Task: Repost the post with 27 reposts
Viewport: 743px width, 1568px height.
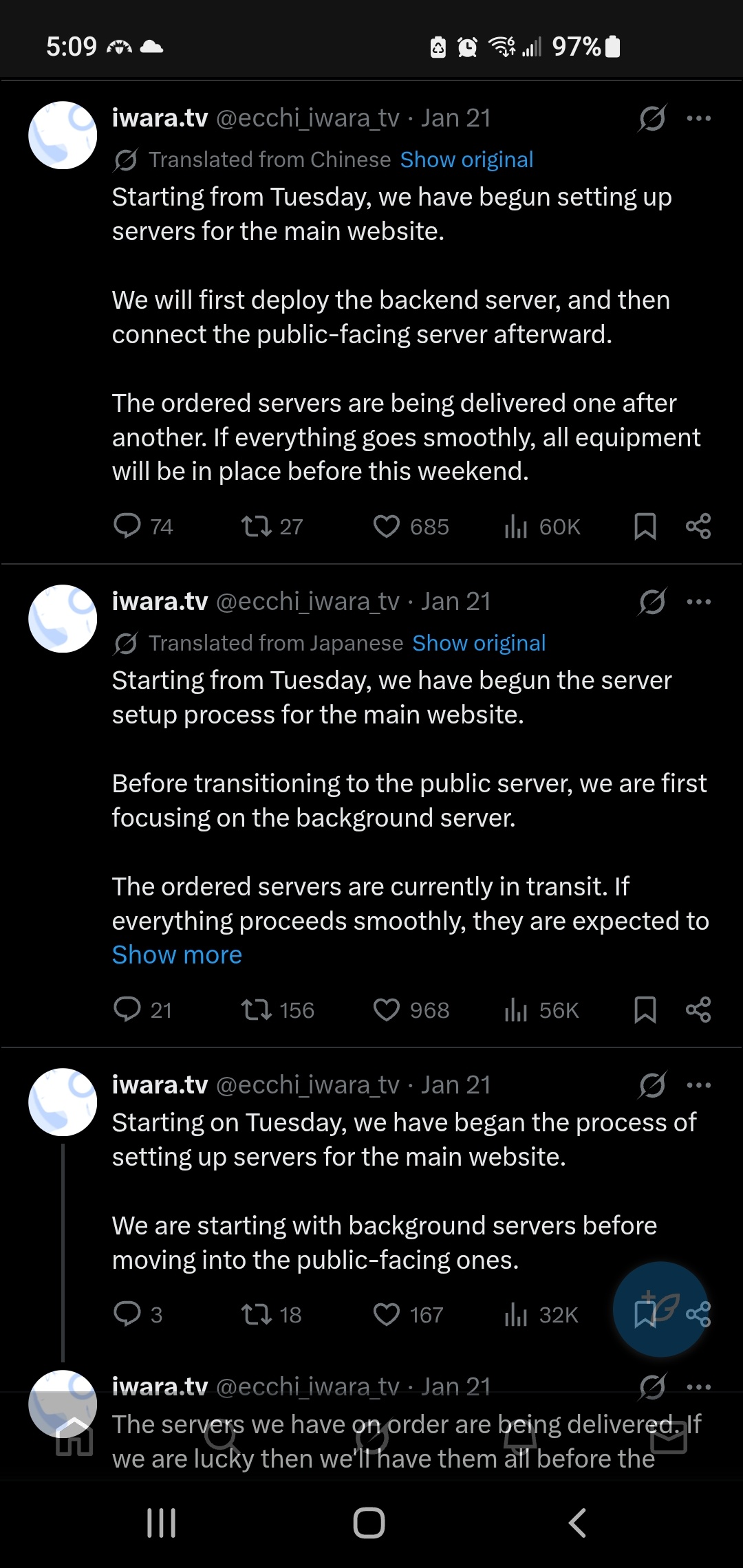Action: click(256, 526)
